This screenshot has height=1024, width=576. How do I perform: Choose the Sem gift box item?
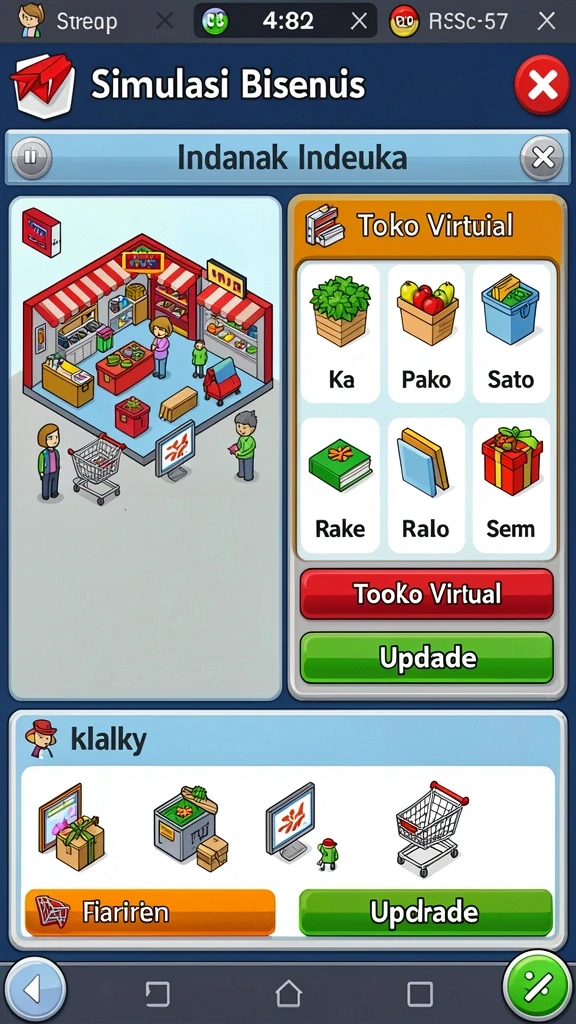point(511,485)
